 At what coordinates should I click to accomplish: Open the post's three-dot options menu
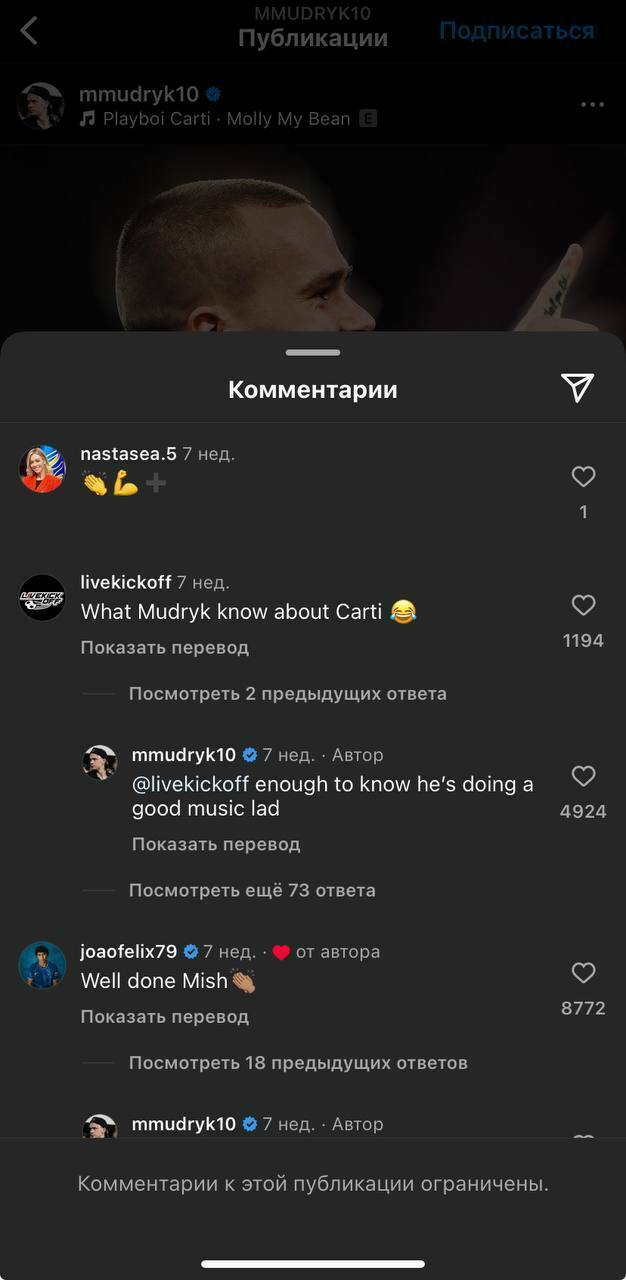point(592,105)
